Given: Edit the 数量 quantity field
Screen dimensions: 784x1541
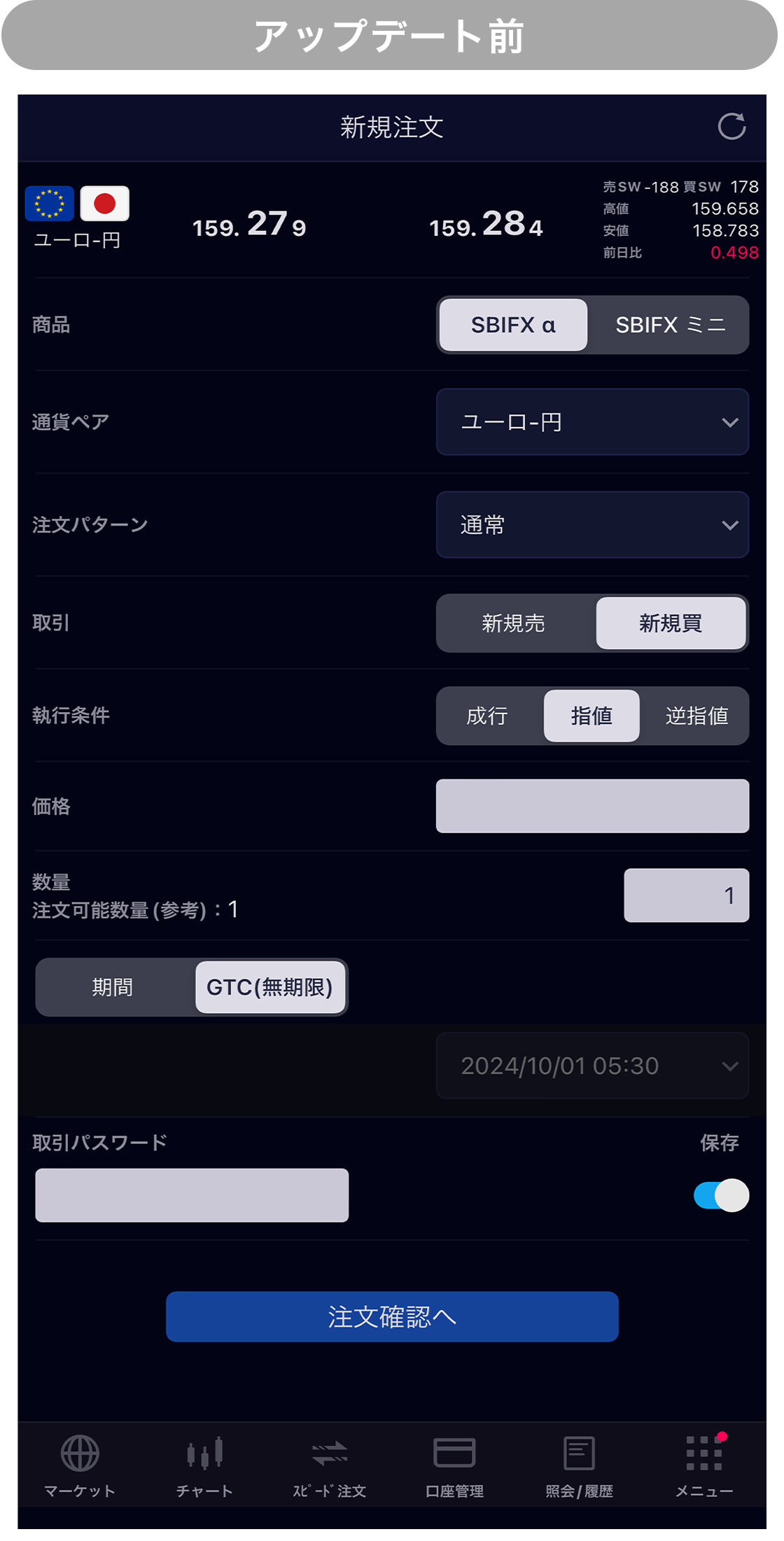Looking at the screenshot, I should coord(686,895).
